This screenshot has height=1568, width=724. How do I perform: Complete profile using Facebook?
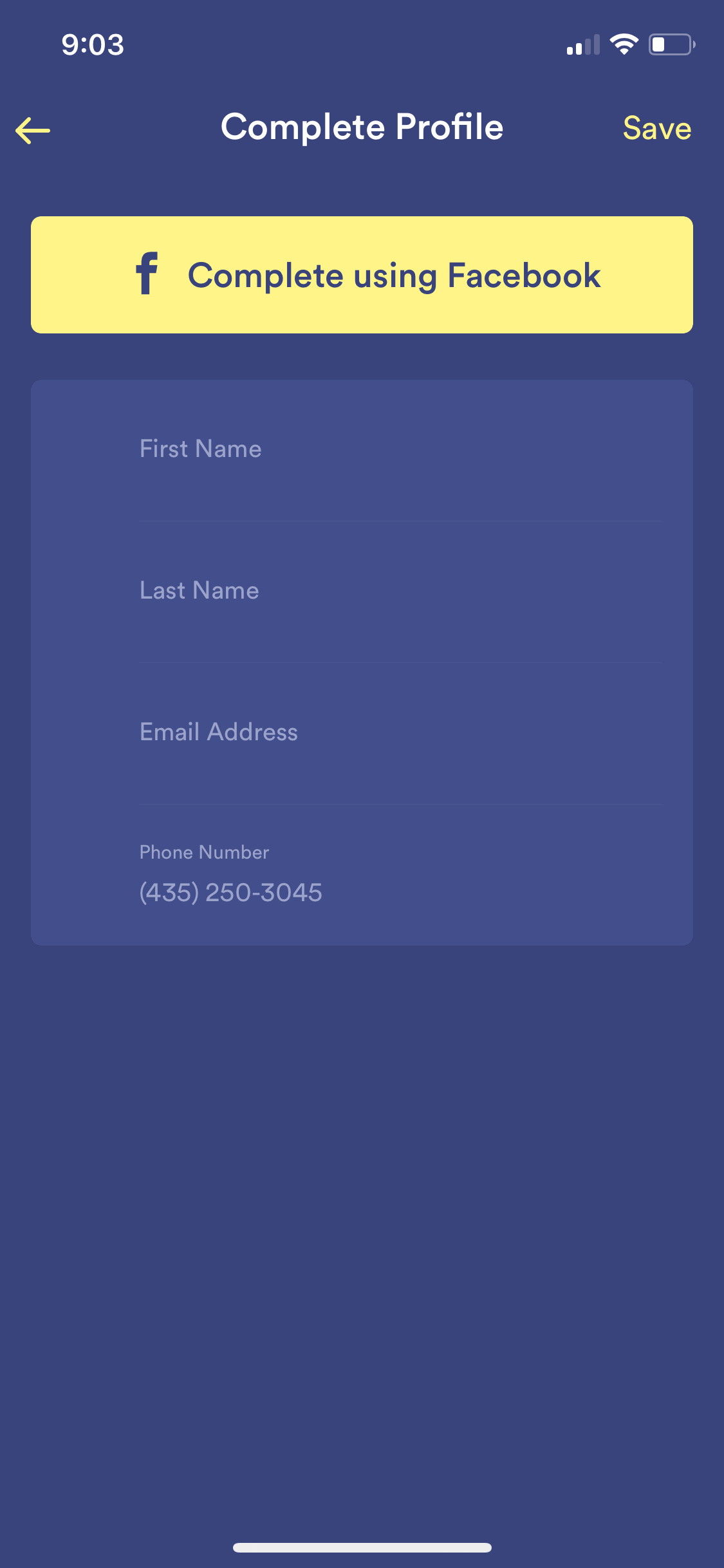click(362, 275)
